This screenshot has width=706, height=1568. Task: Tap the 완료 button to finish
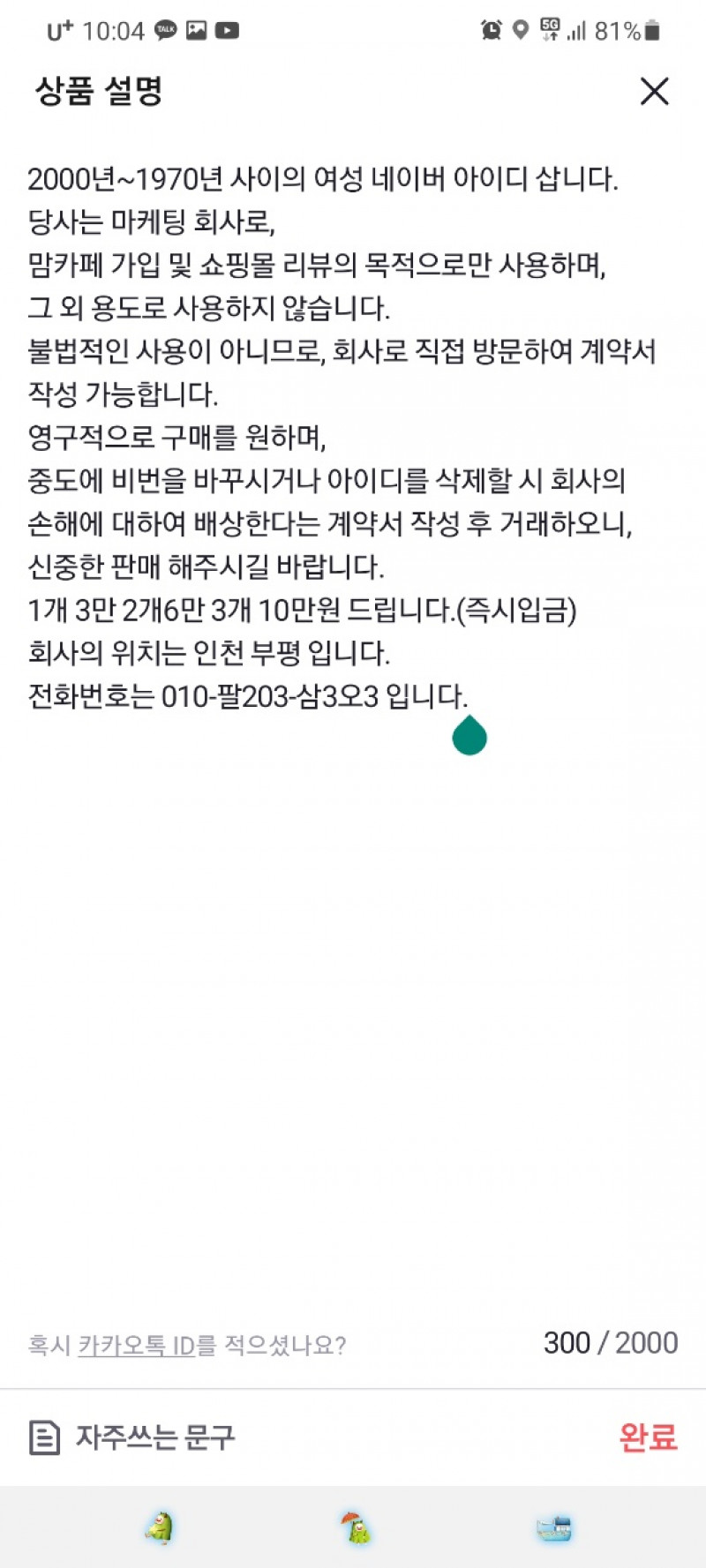(648, 1437)
